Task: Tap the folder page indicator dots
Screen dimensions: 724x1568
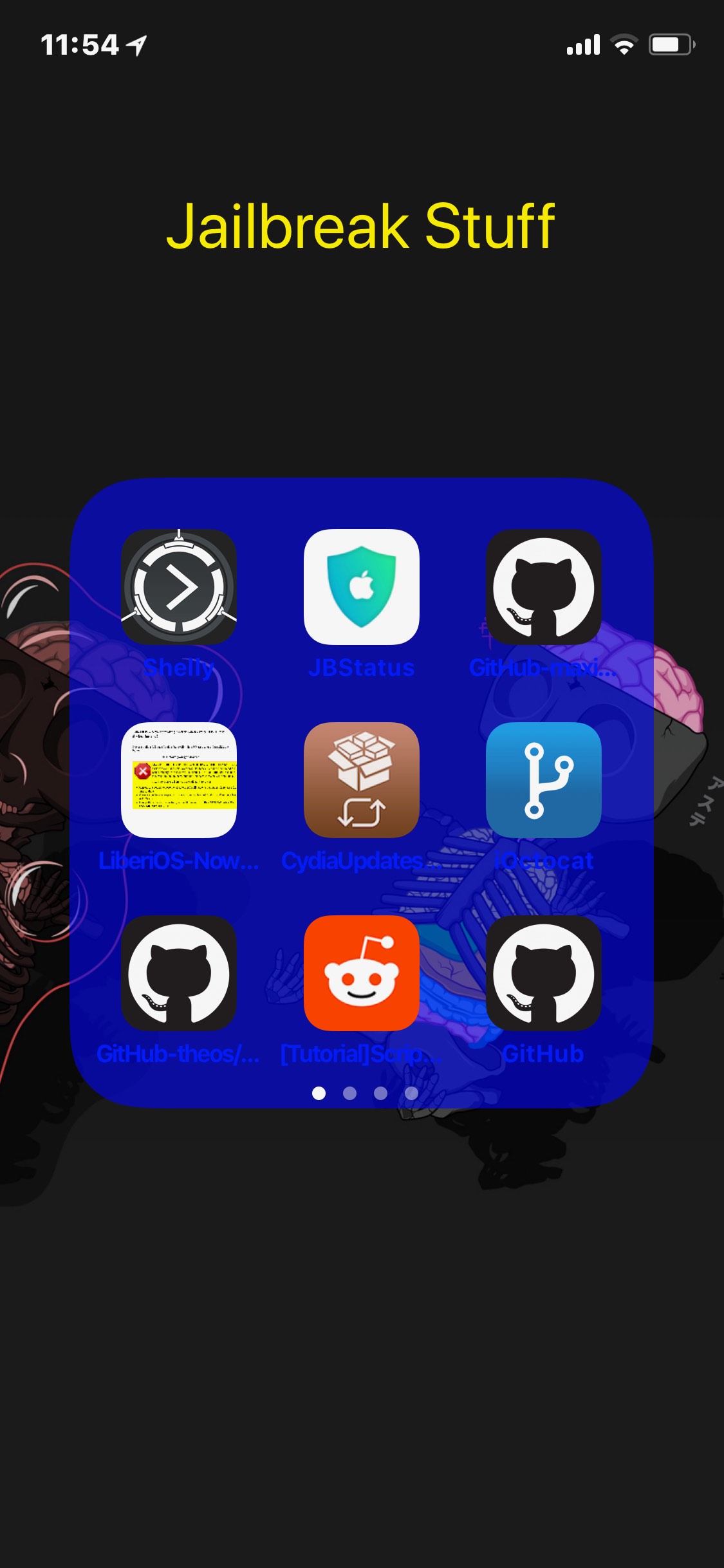Action: pos(365,1093)
